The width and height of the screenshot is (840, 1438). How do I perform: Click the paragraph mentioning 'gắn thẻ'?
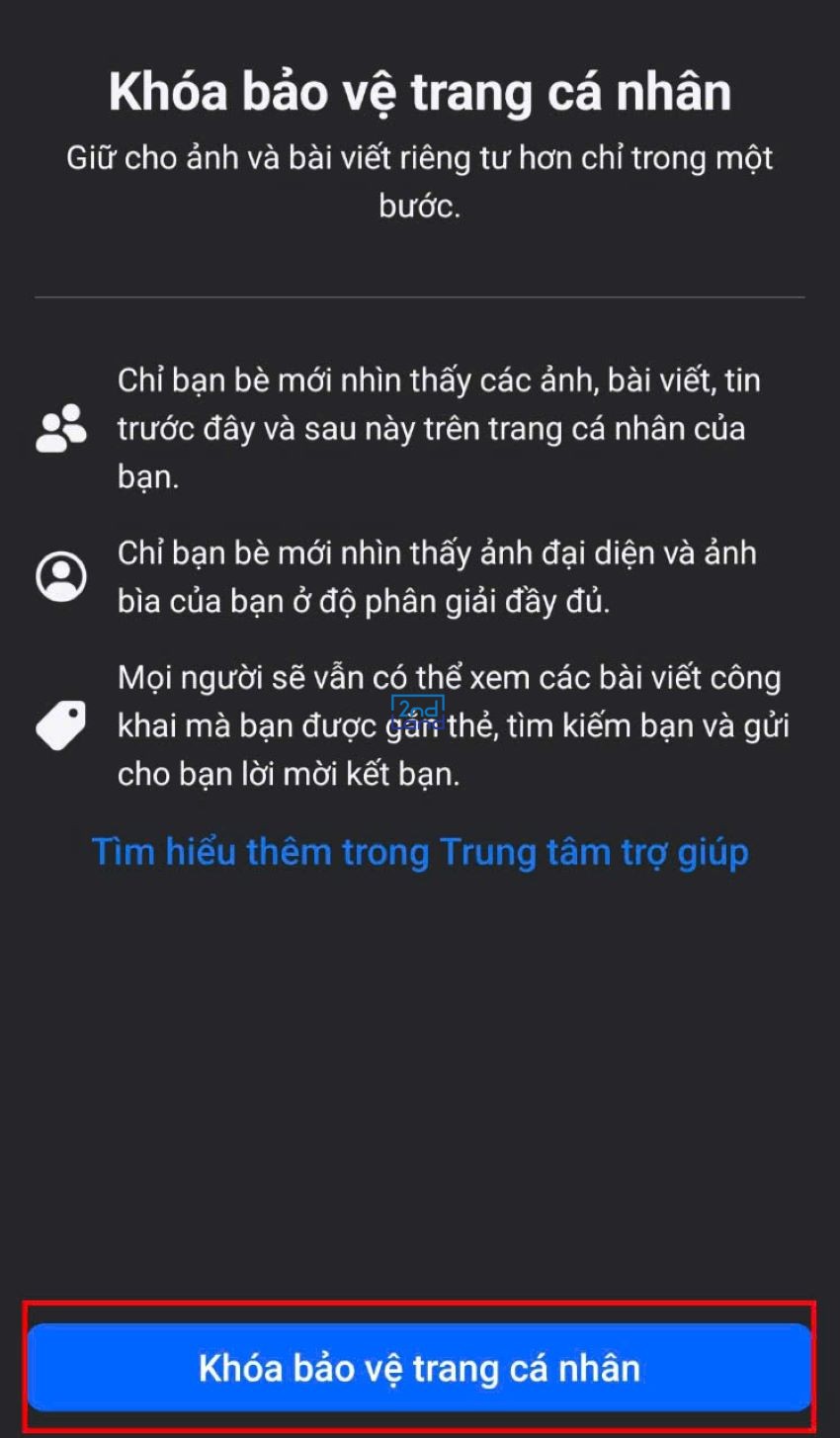(x=440, y=725)
